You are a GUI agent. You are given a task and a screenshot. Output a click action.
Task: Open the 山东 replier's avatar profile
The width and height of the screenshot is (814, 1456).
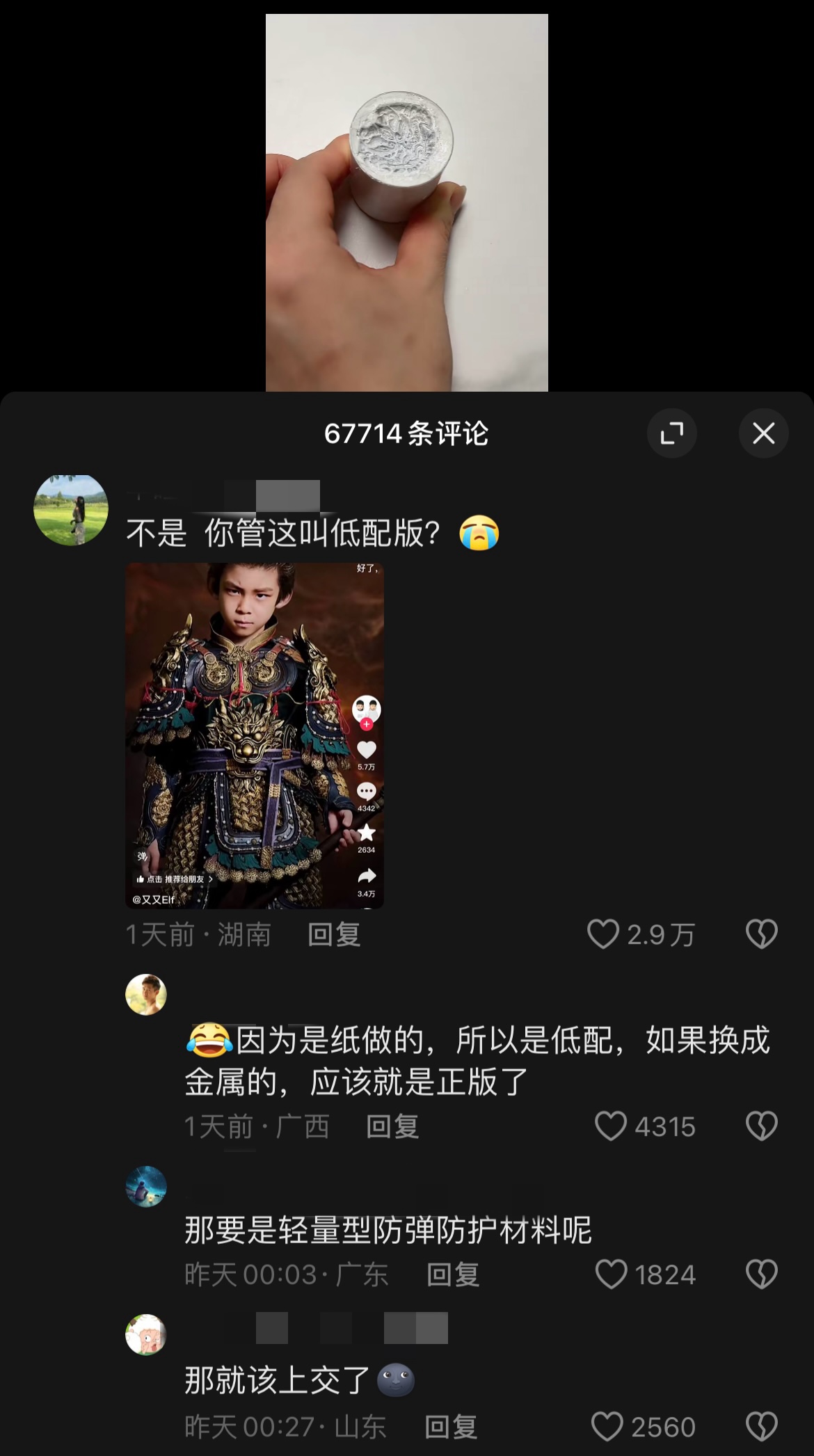(146, 1334)
